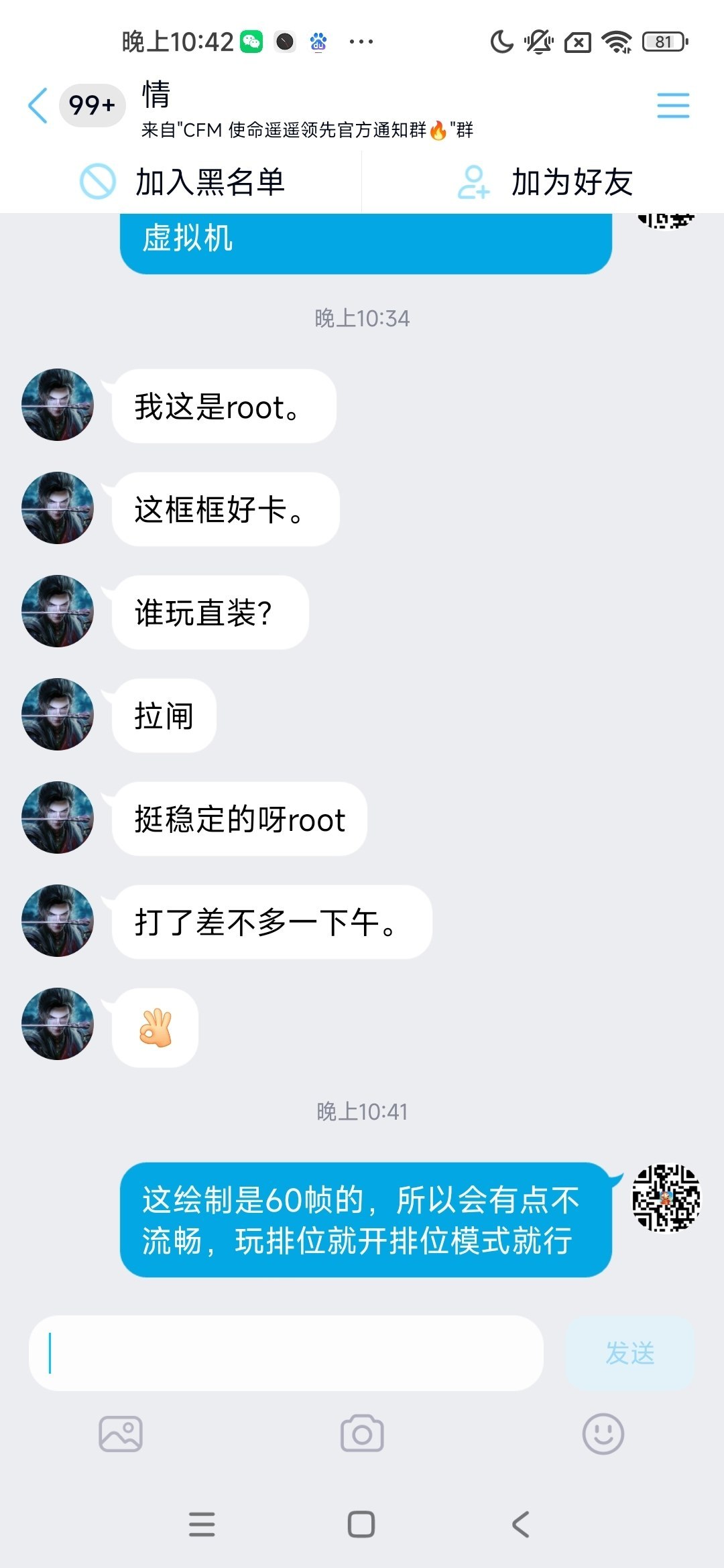Tap the avatar next to 我这是root message

(x=57, y=405)
